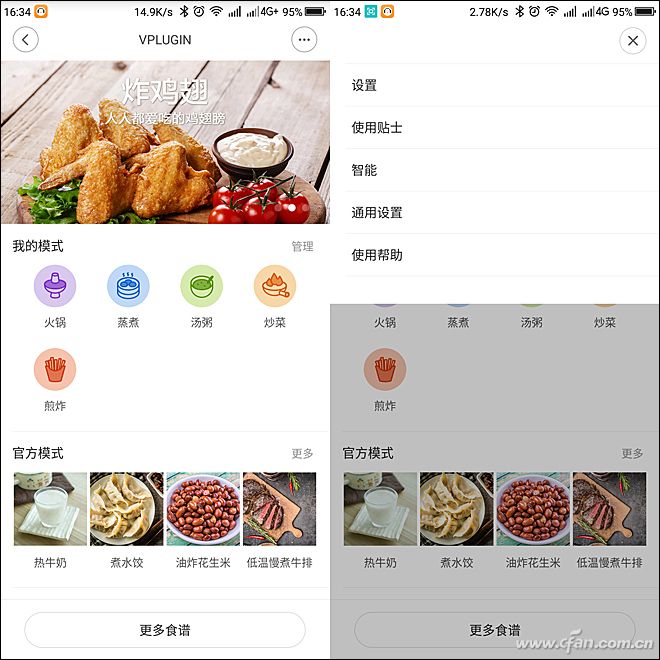Image resolution: width=660 pixels, height=660 pixels.
Task: Open the 智能 option
Action: [365, 170]
